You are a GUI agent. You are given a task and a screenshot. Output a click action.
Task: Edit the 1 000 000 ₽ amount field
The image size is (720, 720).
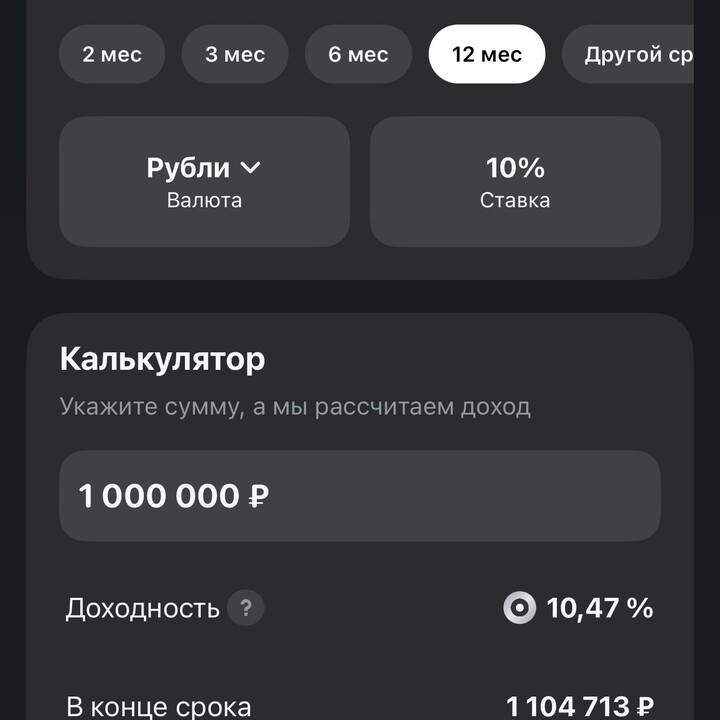(359, 496)
